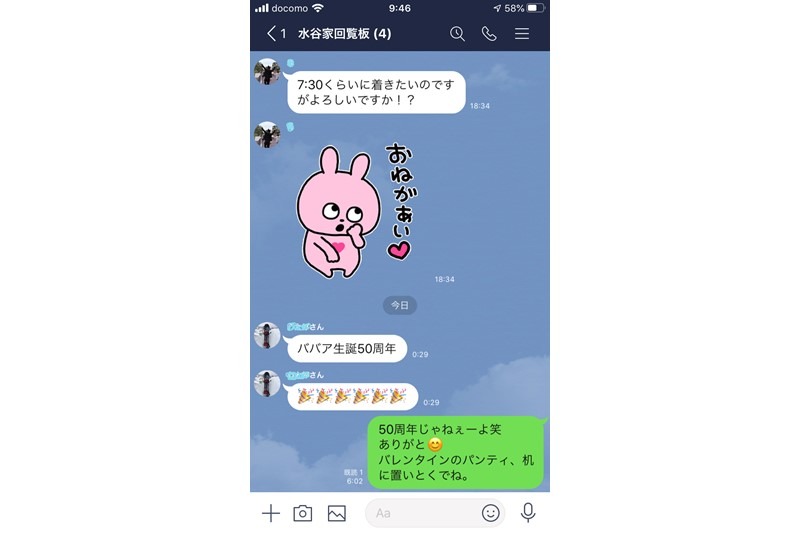Open sender's avatar beside ババア生誕50周年
The height and width of the screenshot is (533, 800).
pyautogui.click(x=267, y=336)
